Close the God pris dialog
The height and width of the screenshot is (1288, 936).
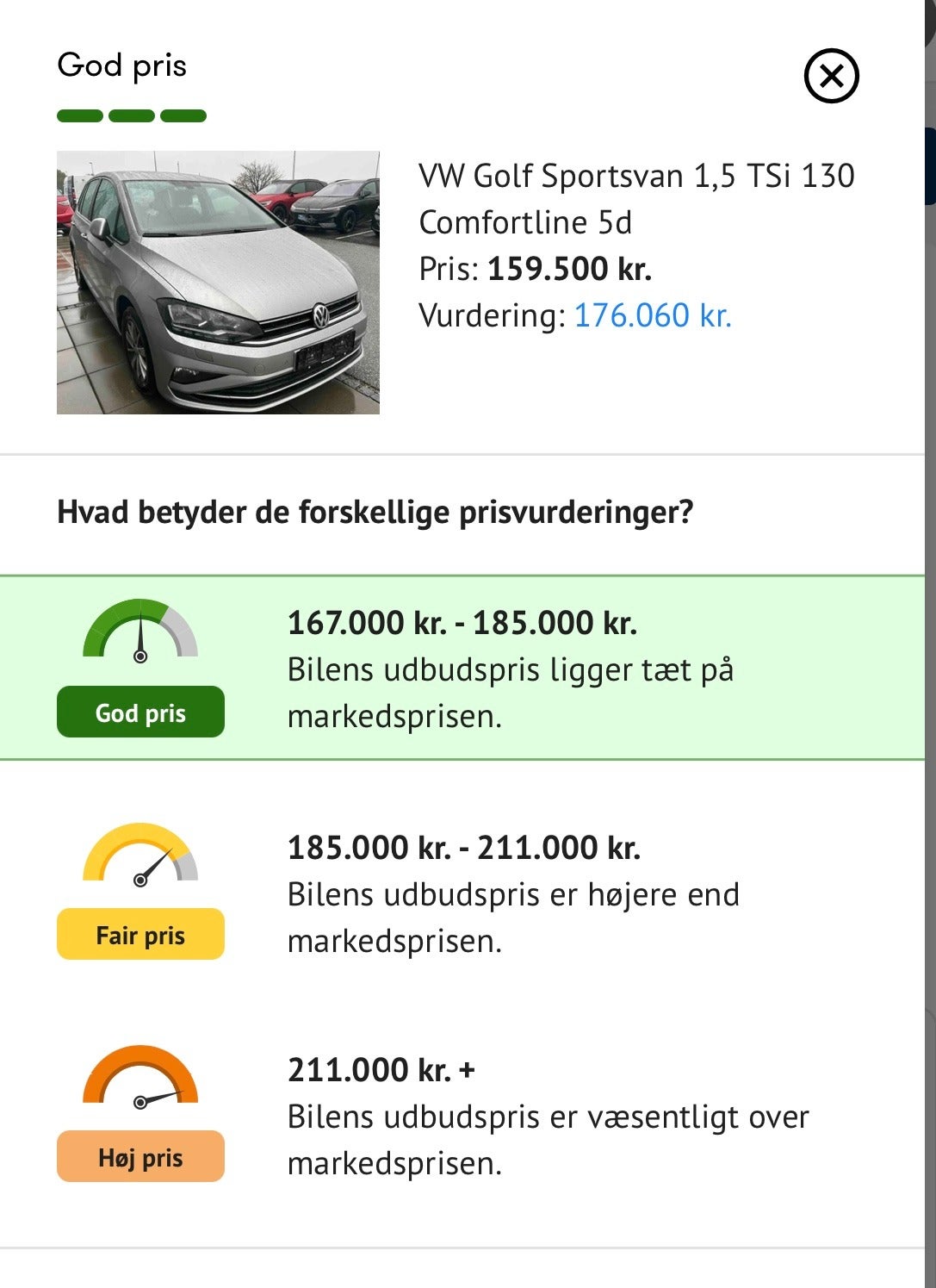tap(831, 76)
